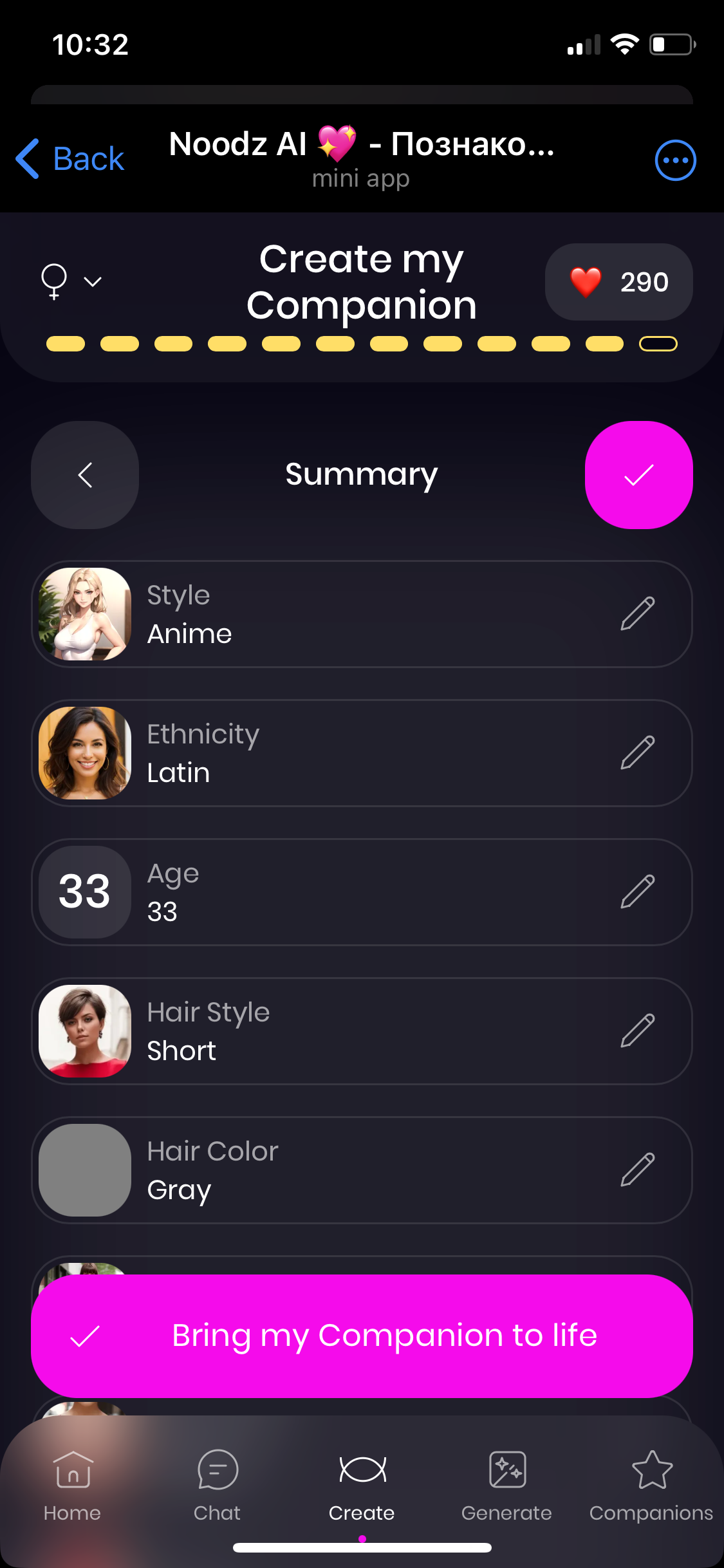Image resolution: width=724 pixels, height=1568 pixels.
Task: Select the Gray hair color swatch
Action: (84, 1171)
